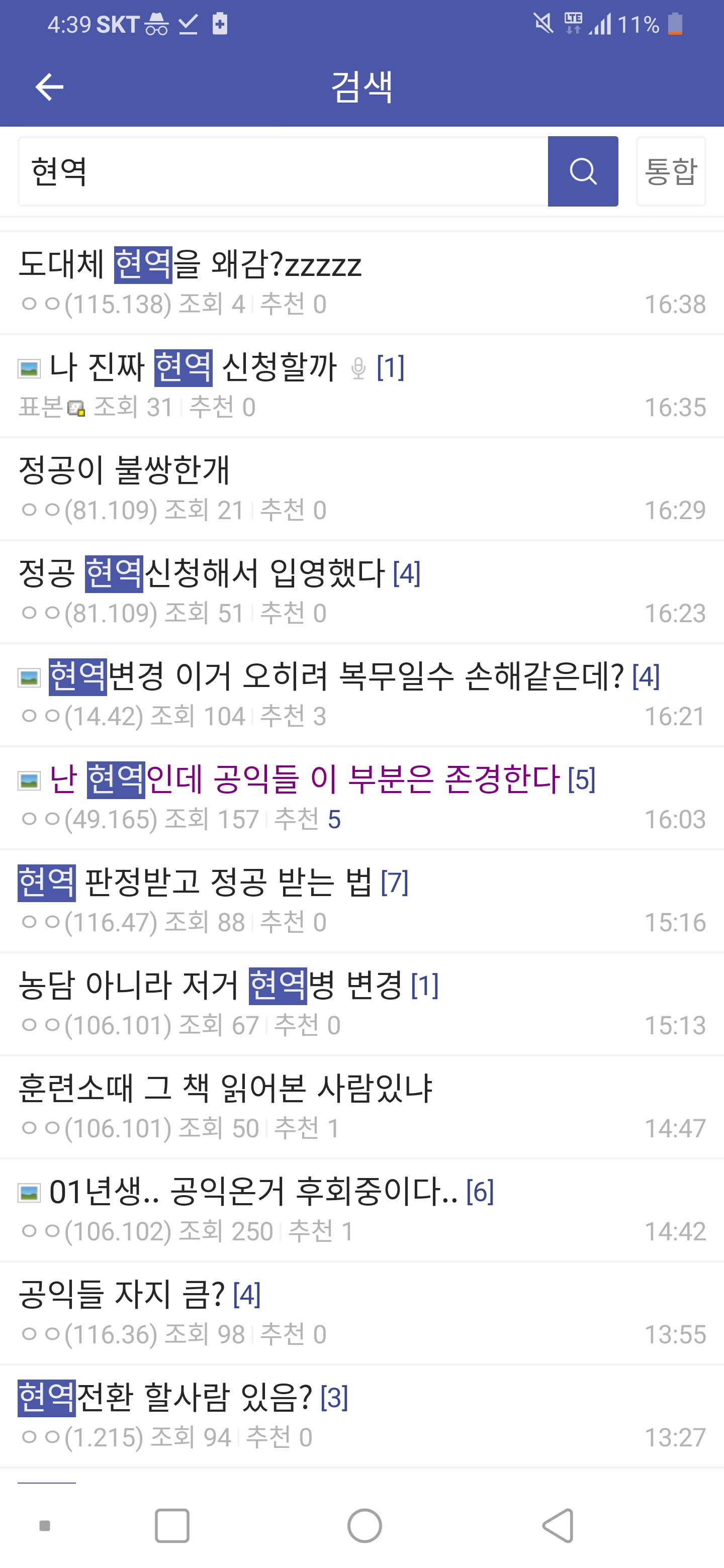Run search with the magnifier button
The image size is (724, 1568).
coord(583,172)
